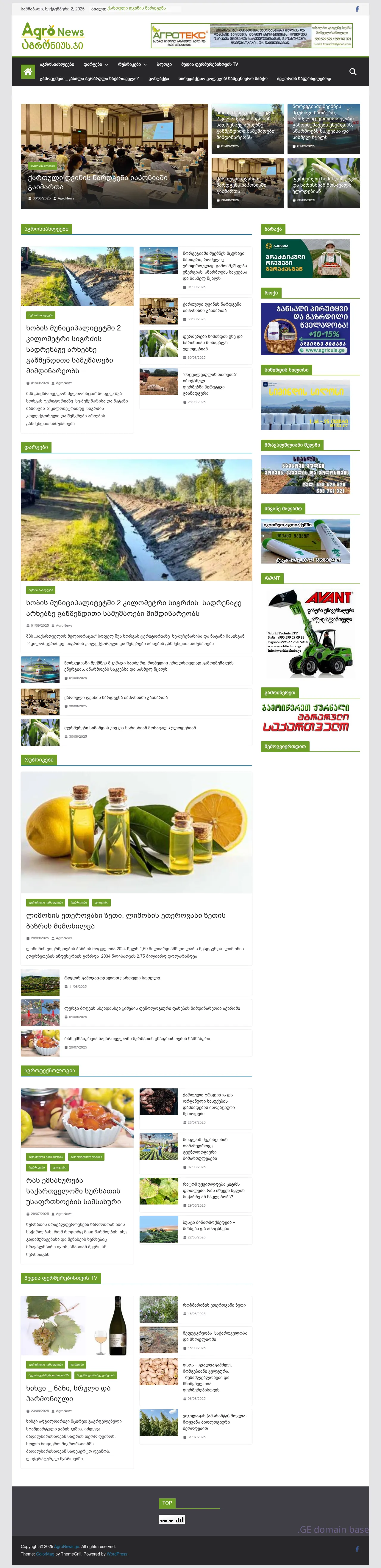Expand the რუბრიკები dropdown menu

132,65
